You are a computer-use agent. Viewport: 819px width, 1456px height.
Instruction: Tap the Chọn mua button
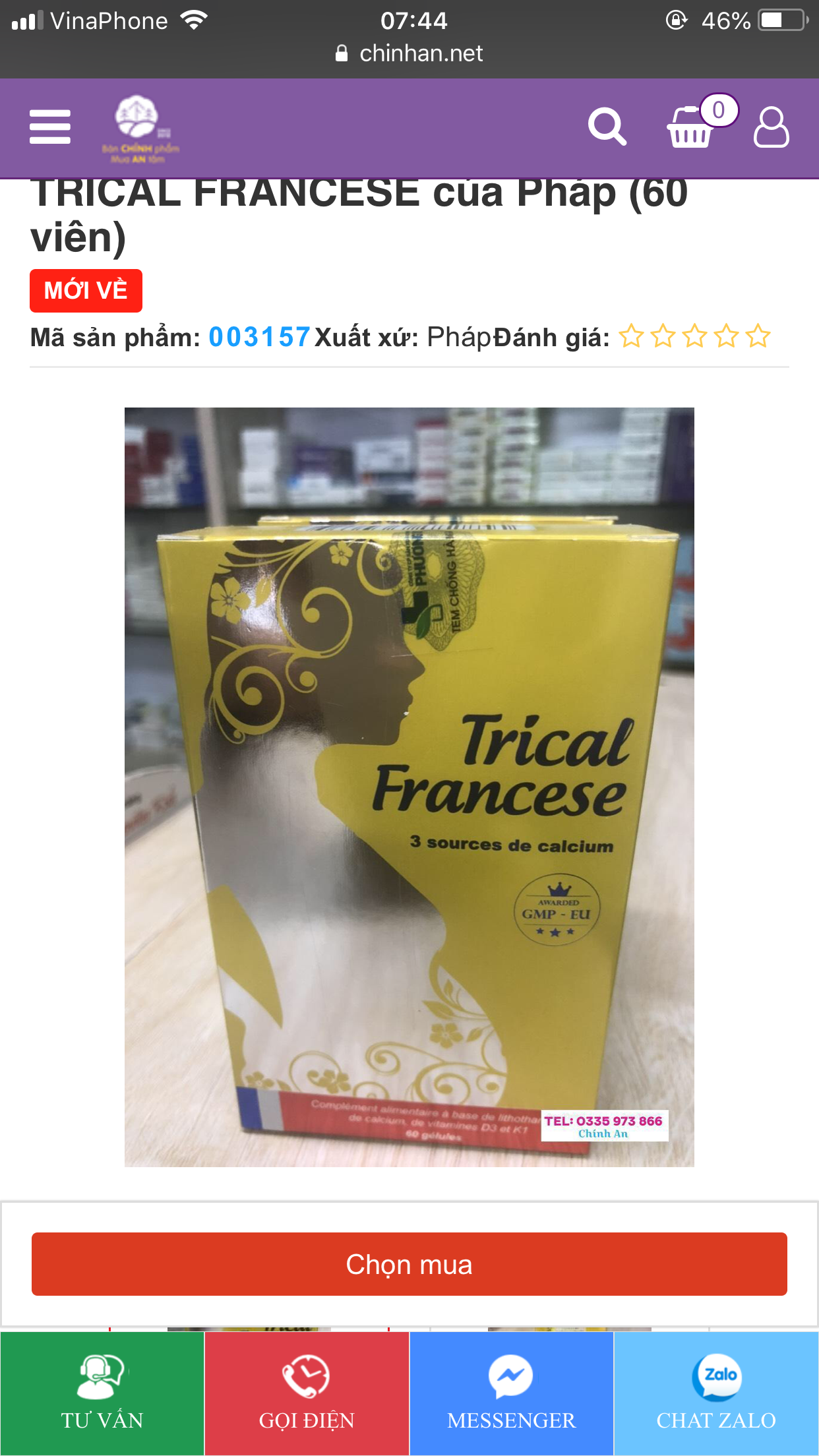pyautogui.click(x=409, y=1263)
